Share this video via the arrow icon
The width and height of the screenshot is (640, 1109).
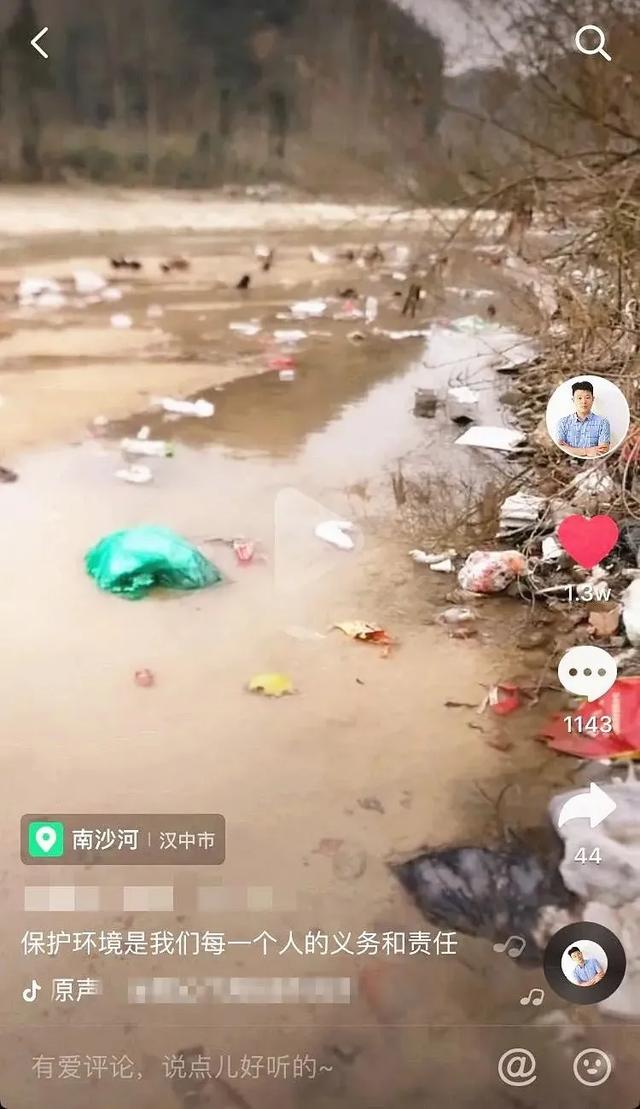coord(587,807)
